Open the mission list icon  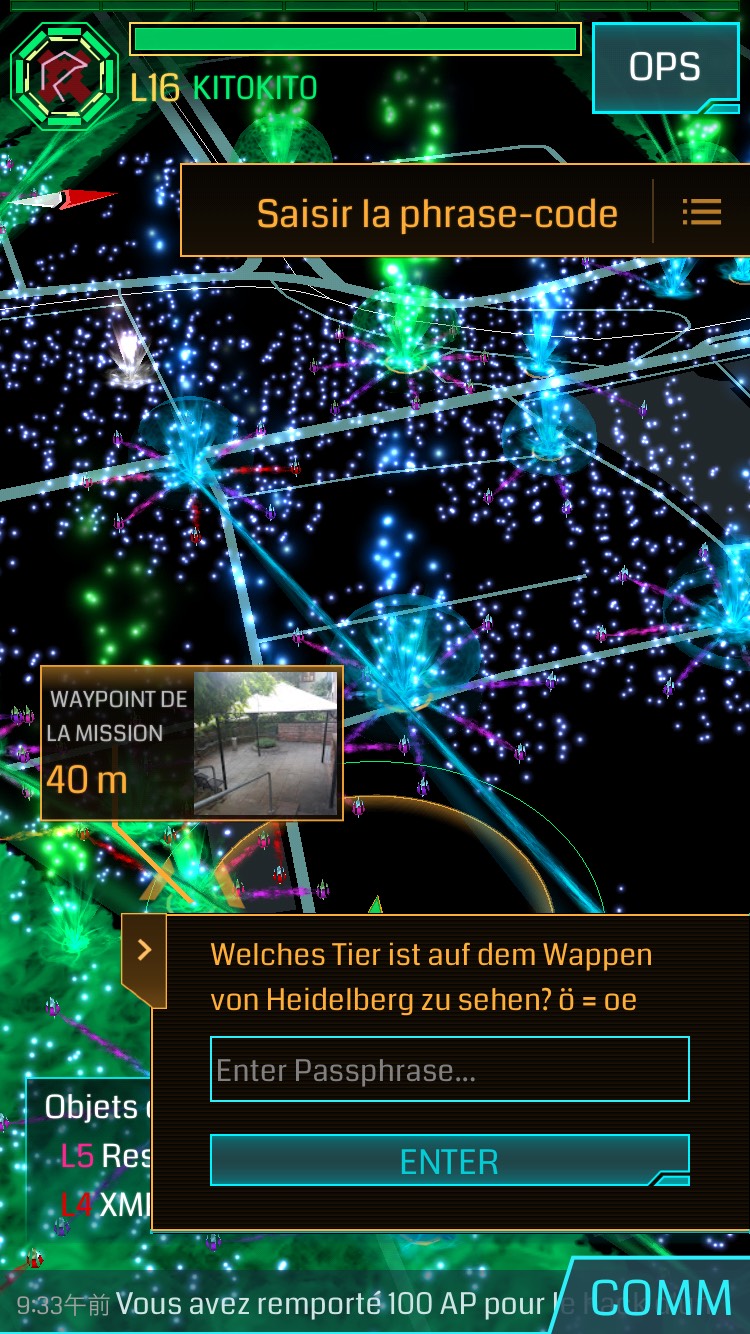pyautogui.click(x=701, y=212)
